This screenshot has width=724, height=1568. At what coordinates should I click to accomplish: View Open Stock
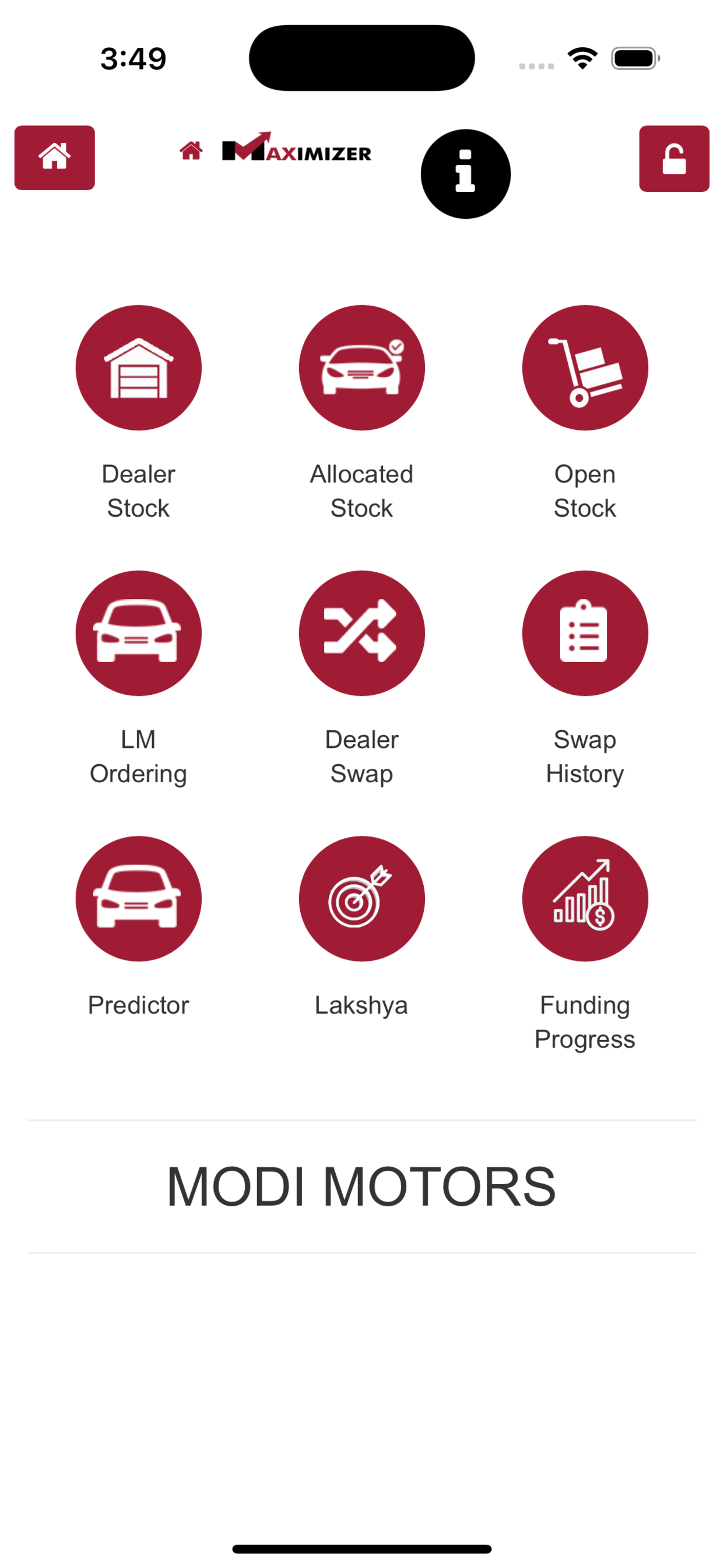[585, 367]
